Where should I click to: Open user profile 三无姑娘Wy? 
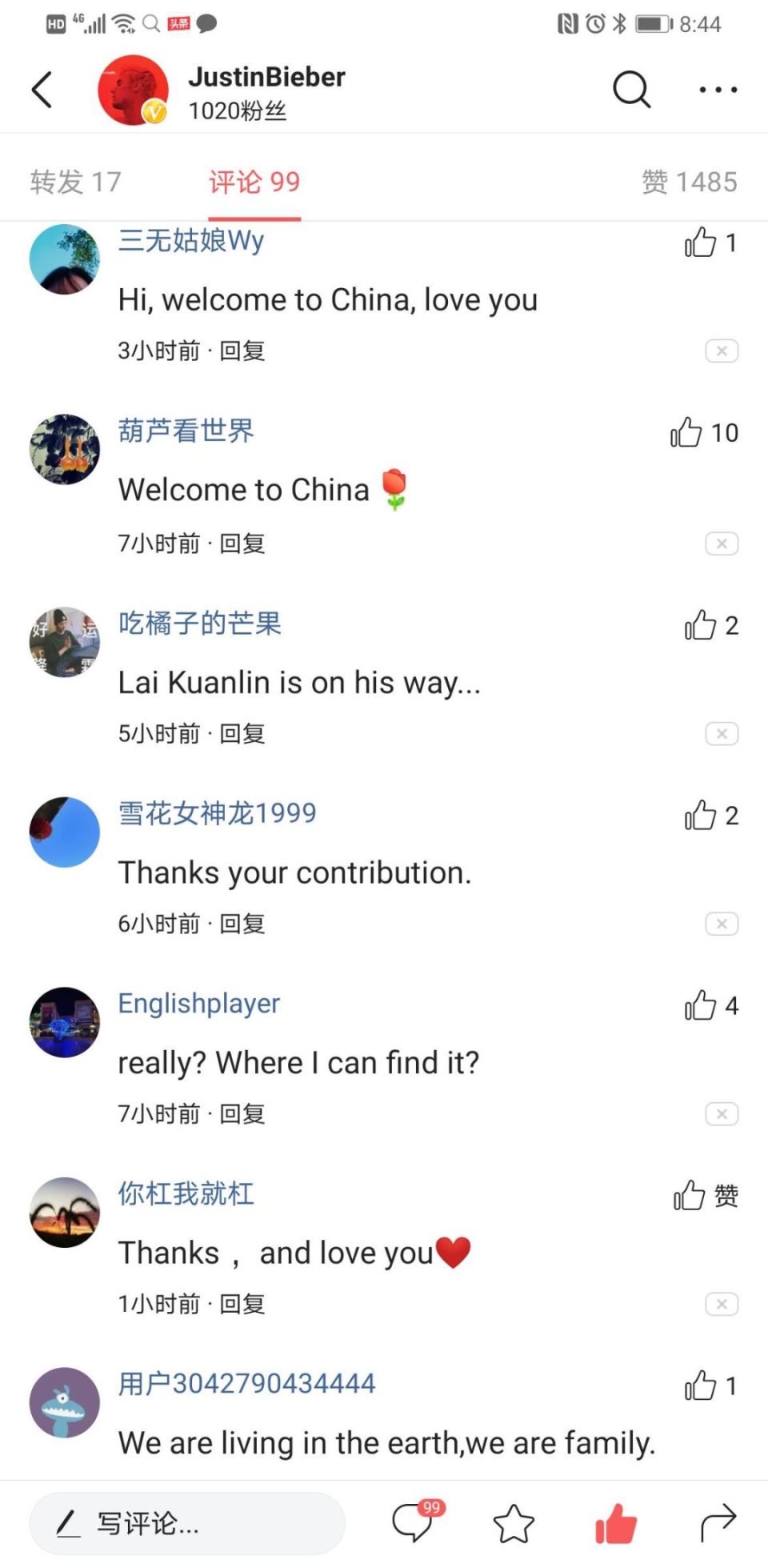point(190,240)
